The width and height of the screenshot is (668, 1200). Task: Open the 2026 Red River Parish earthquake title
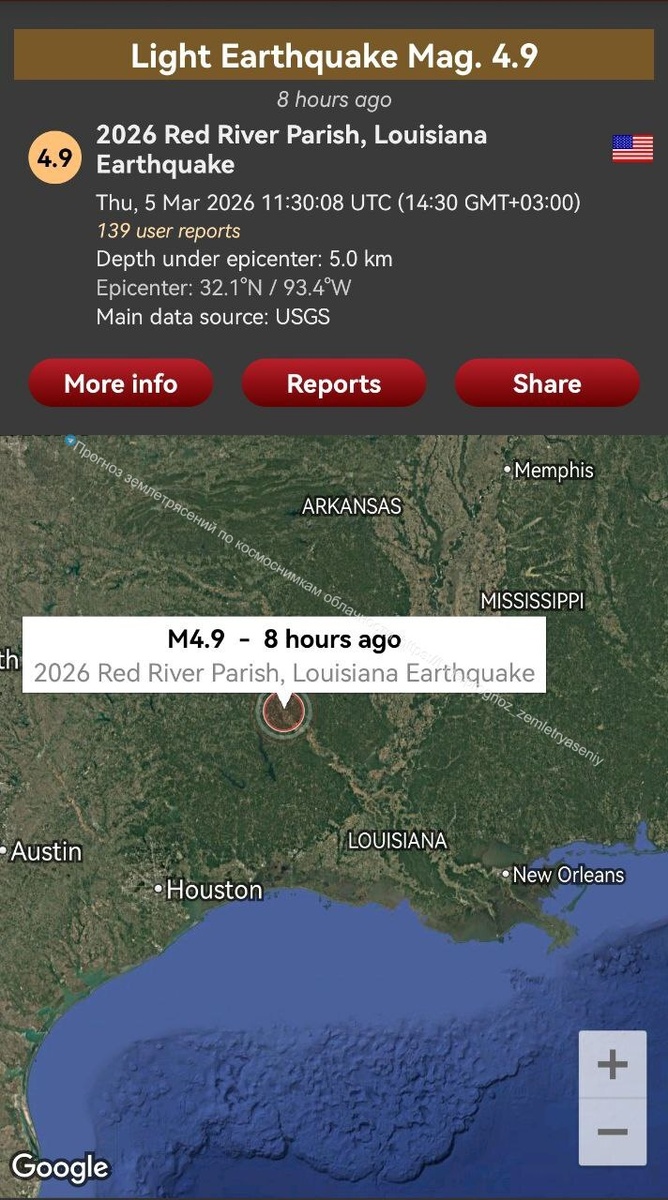pyautogui.click(x=291, y=149)
